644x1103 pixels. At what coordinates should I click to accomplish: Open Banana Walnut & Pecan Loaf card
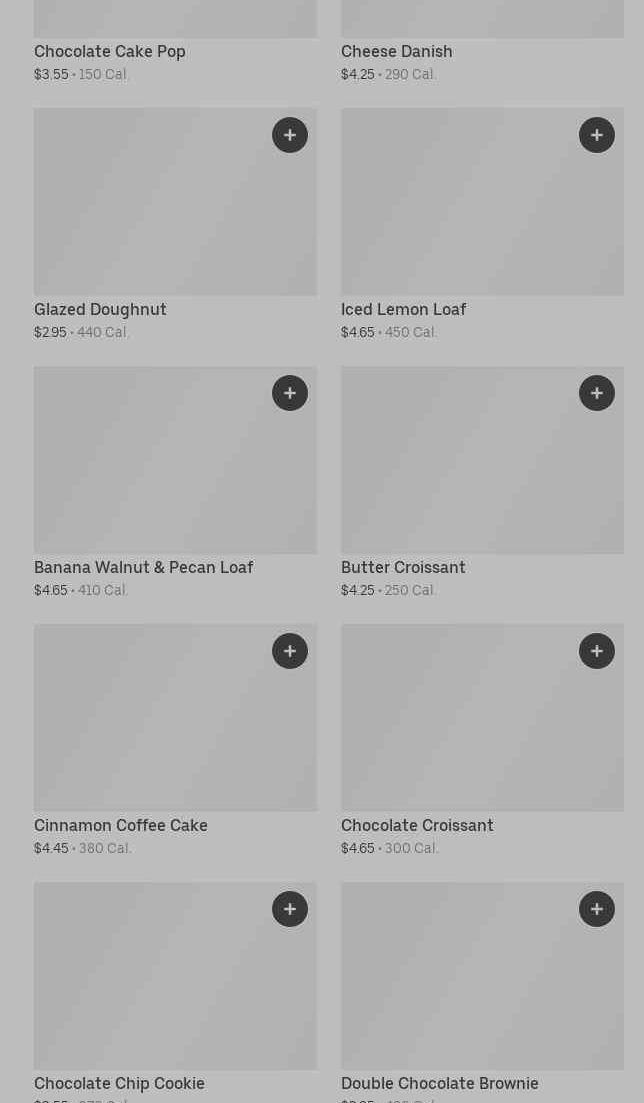pyautogui.click(x=175, y=483)
